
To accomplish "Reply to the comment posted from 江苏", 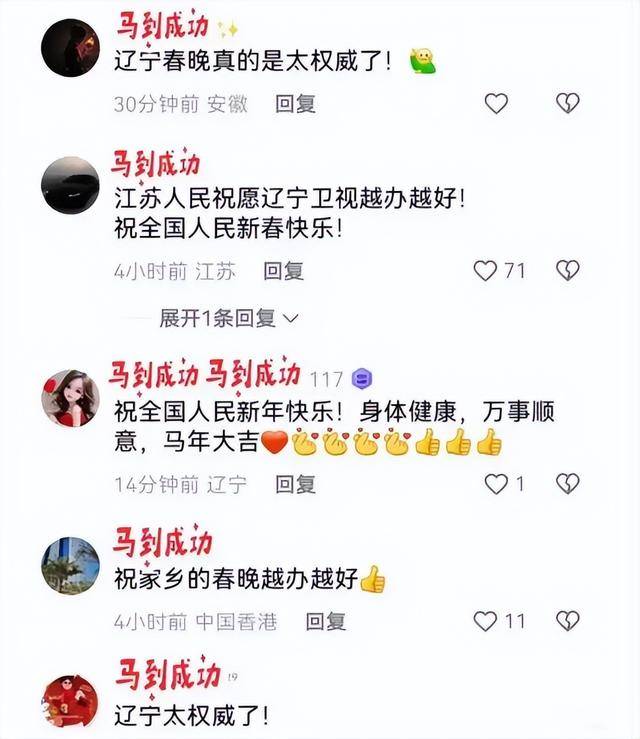I will (x=283, y=270).
